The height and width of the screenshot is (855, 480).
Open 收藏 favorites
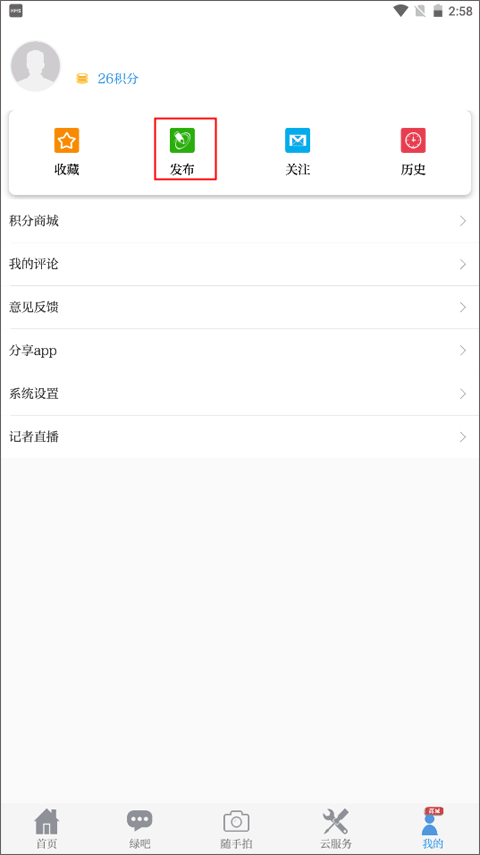pyautogui.click(x=67, y=152)
